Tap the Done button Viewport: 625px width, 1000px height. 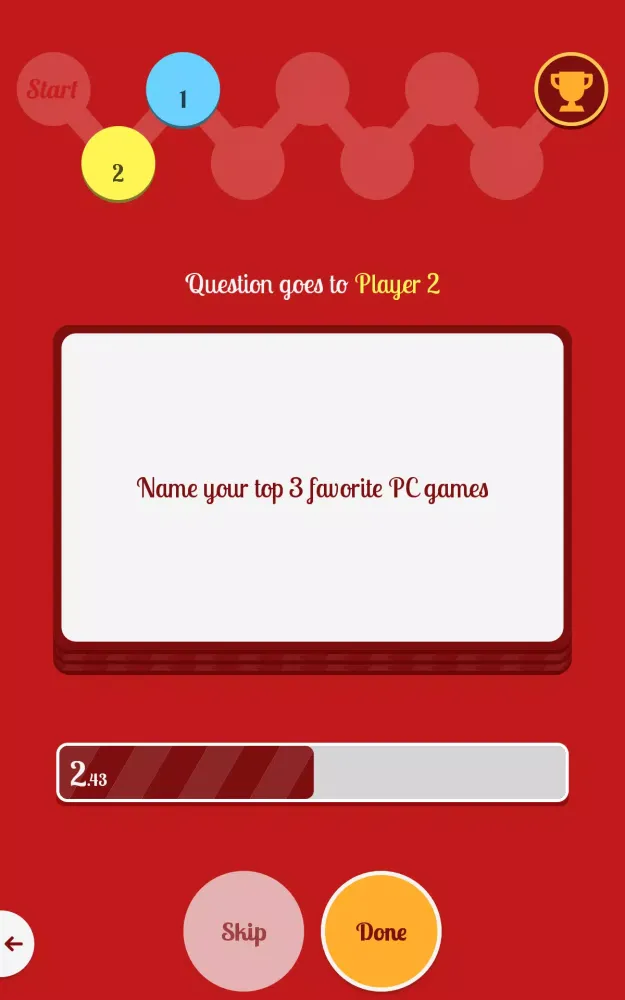tap(381, 932)
